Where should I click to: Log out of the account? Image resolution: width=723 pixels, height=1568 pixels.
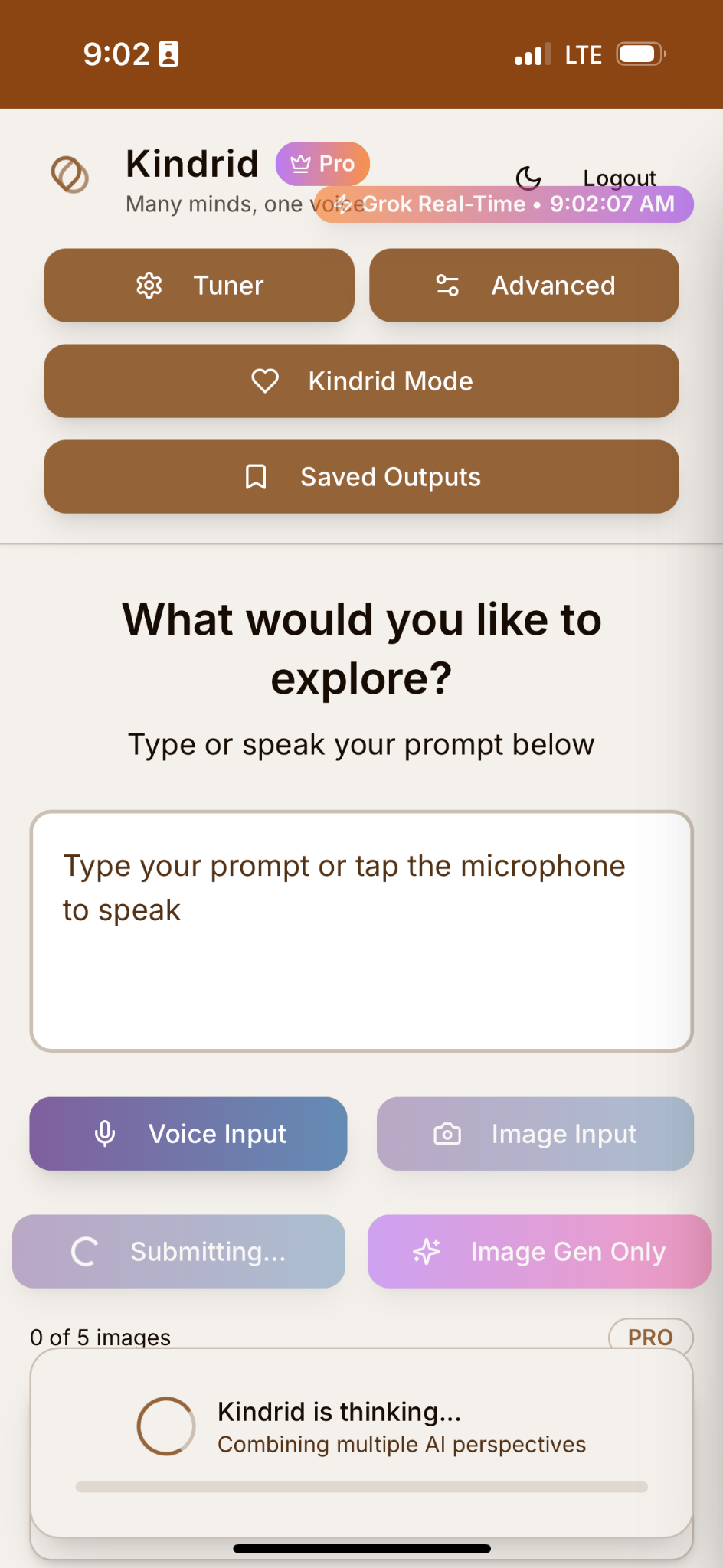tap(619, 176)
